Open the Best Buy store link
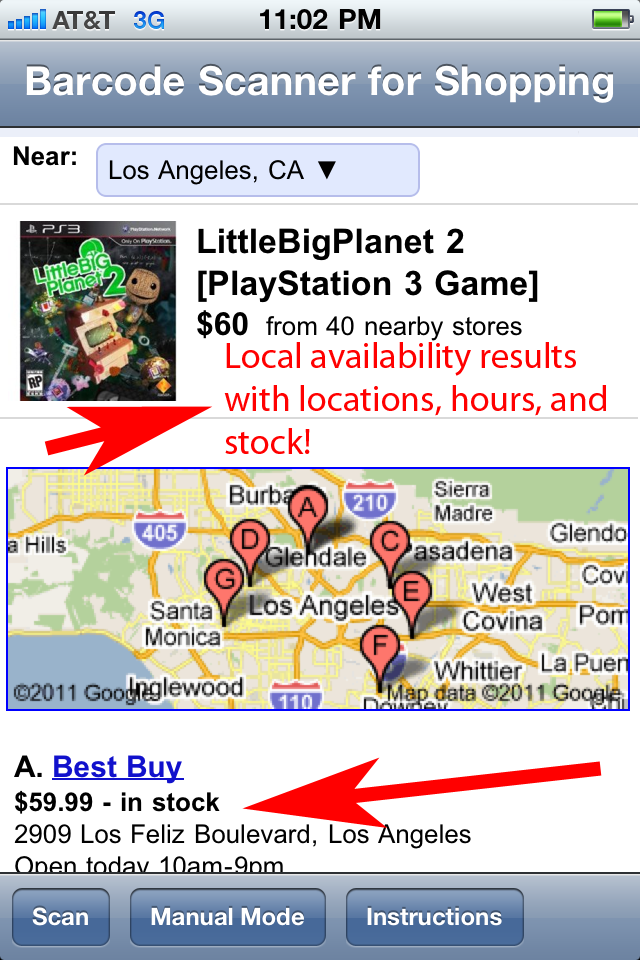 [x=117, y=767]
